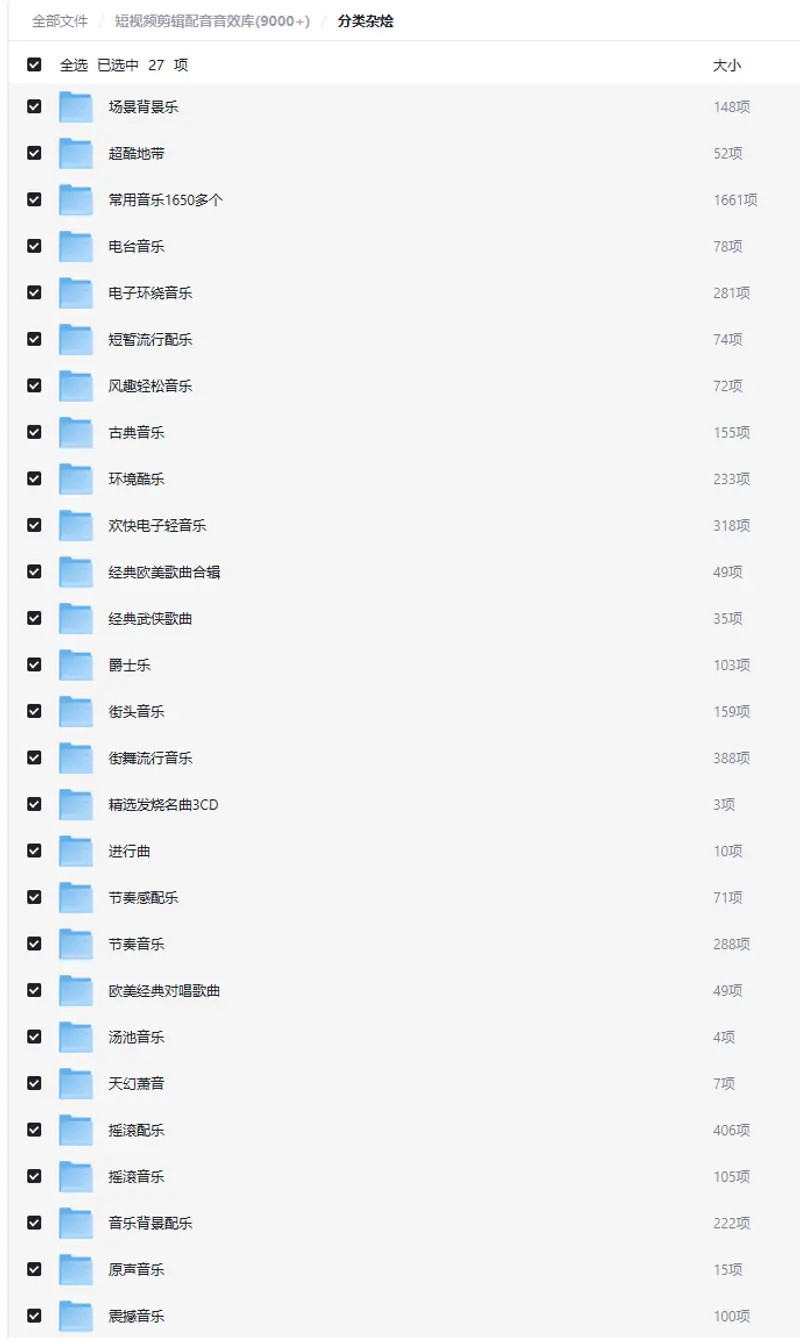Uncheck the 超酷地带 folder checkbox
The width and height of the screenshot is (800, 1338).
click(34, 153)
